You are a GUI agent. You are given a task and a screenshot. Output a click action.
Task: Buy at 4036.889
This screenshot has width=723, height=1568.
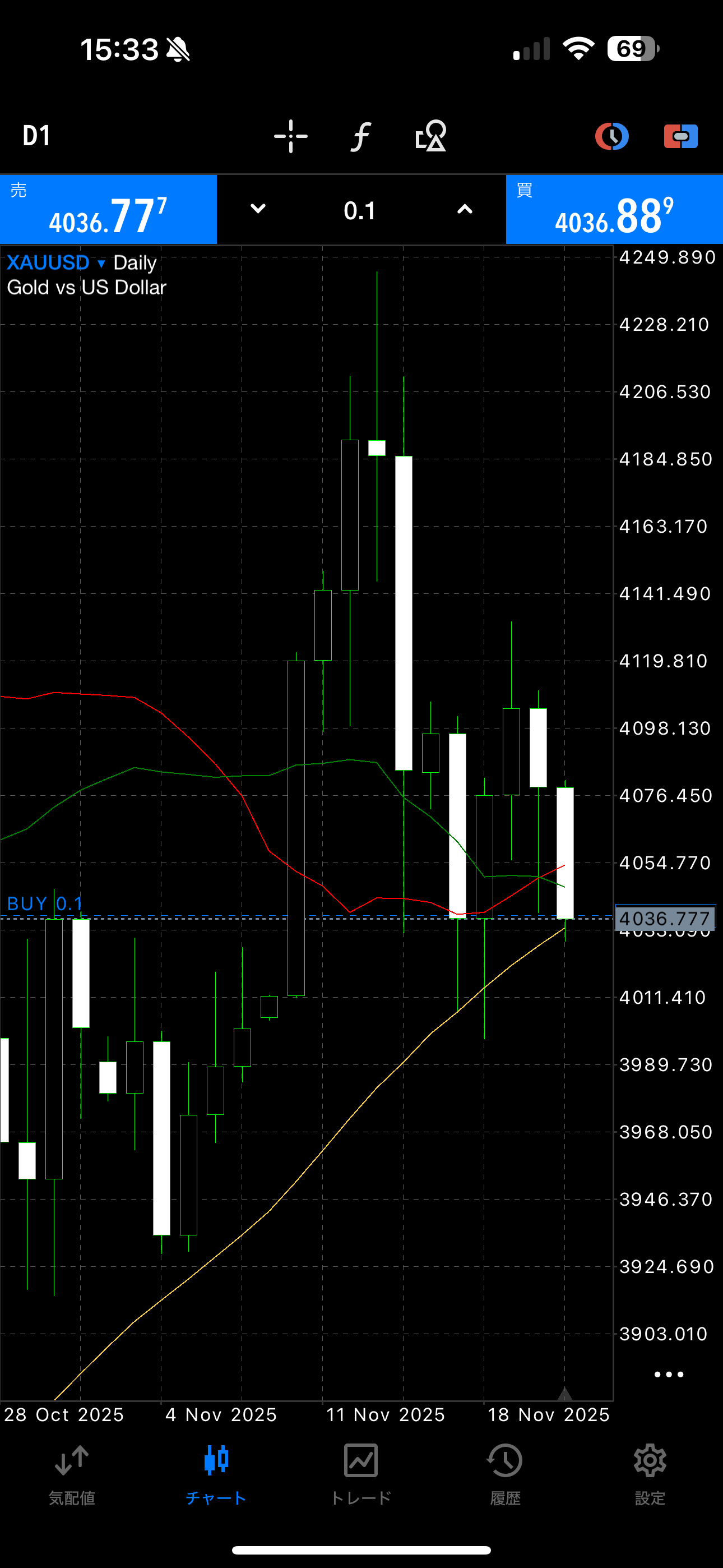(614, 210)
